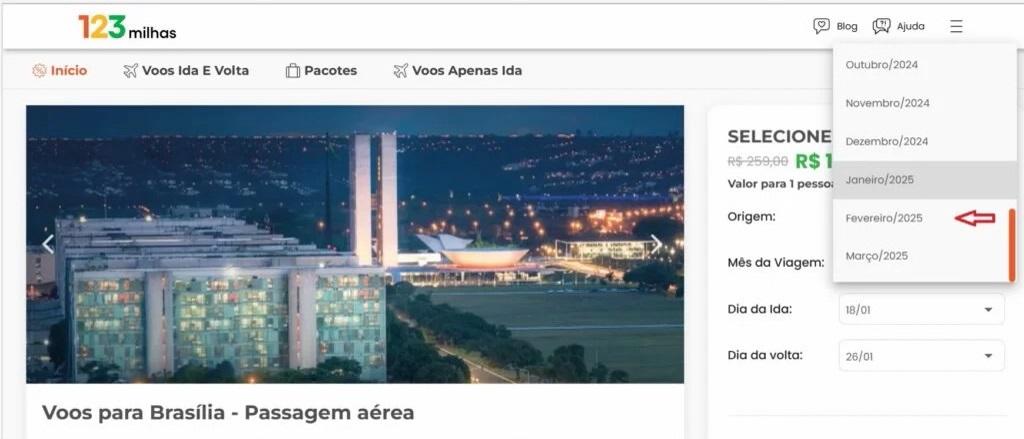
Task: Select Março/2025 from the list
Action: (876, 256)
